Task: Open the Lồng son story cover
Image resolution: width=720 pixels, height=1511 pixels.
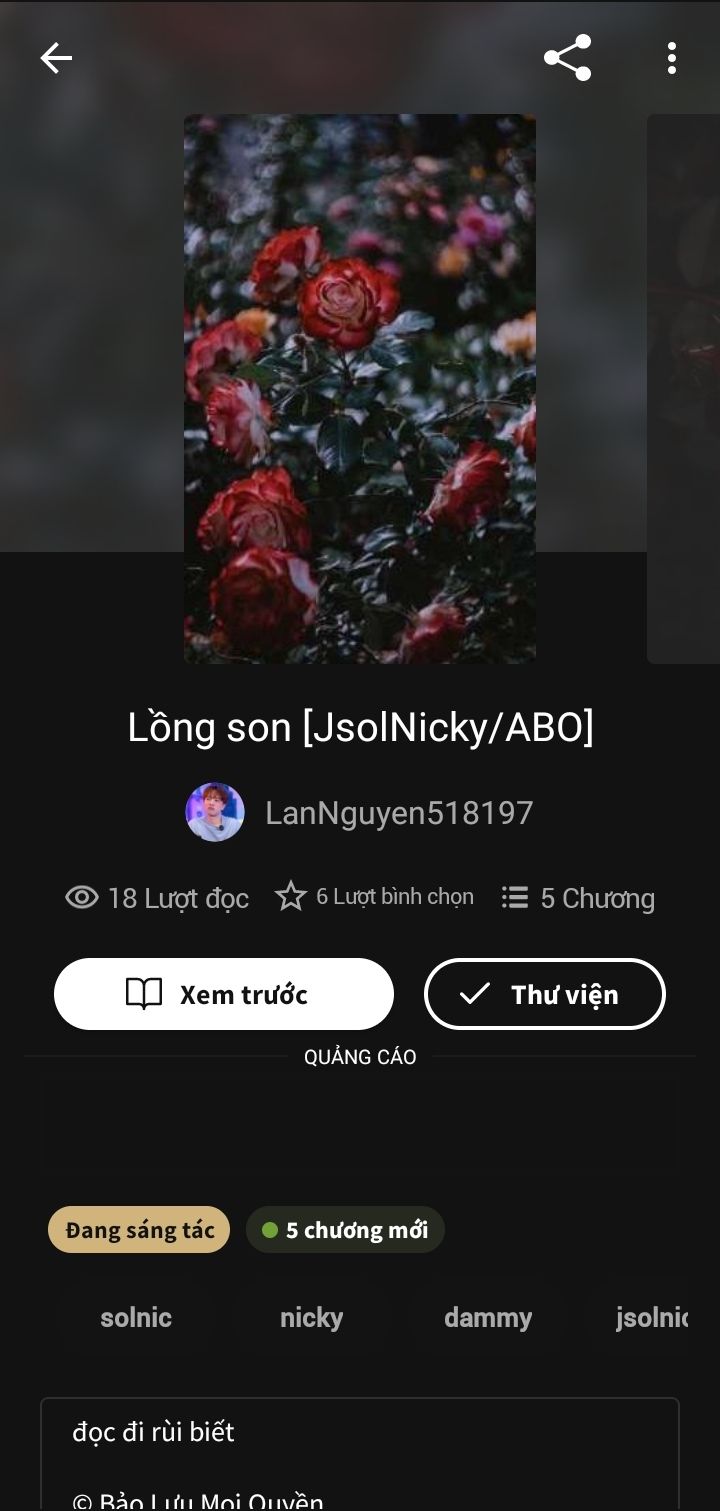Action: (x=360, y=388)
